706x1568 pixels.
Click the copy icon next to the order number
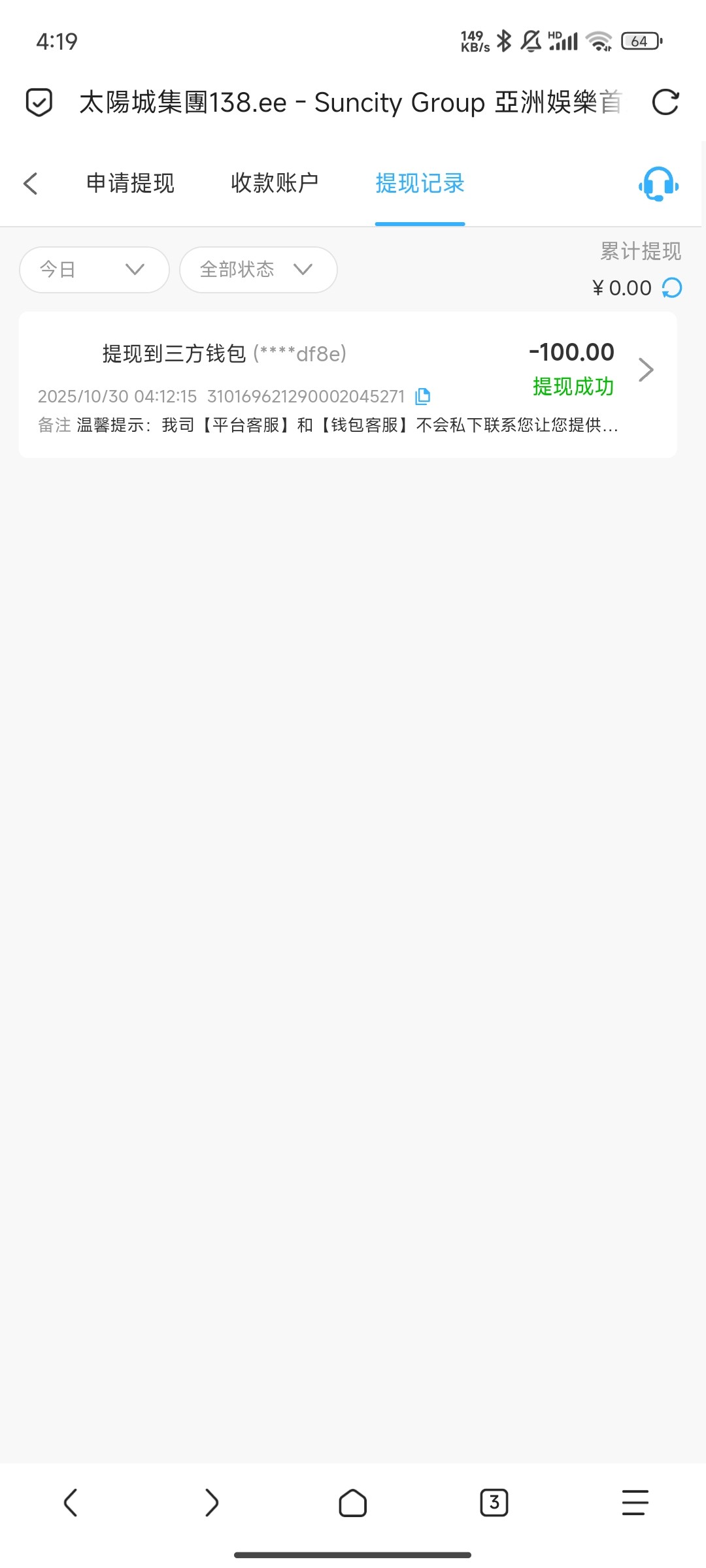pyautogui.click(x=422, y=396)
